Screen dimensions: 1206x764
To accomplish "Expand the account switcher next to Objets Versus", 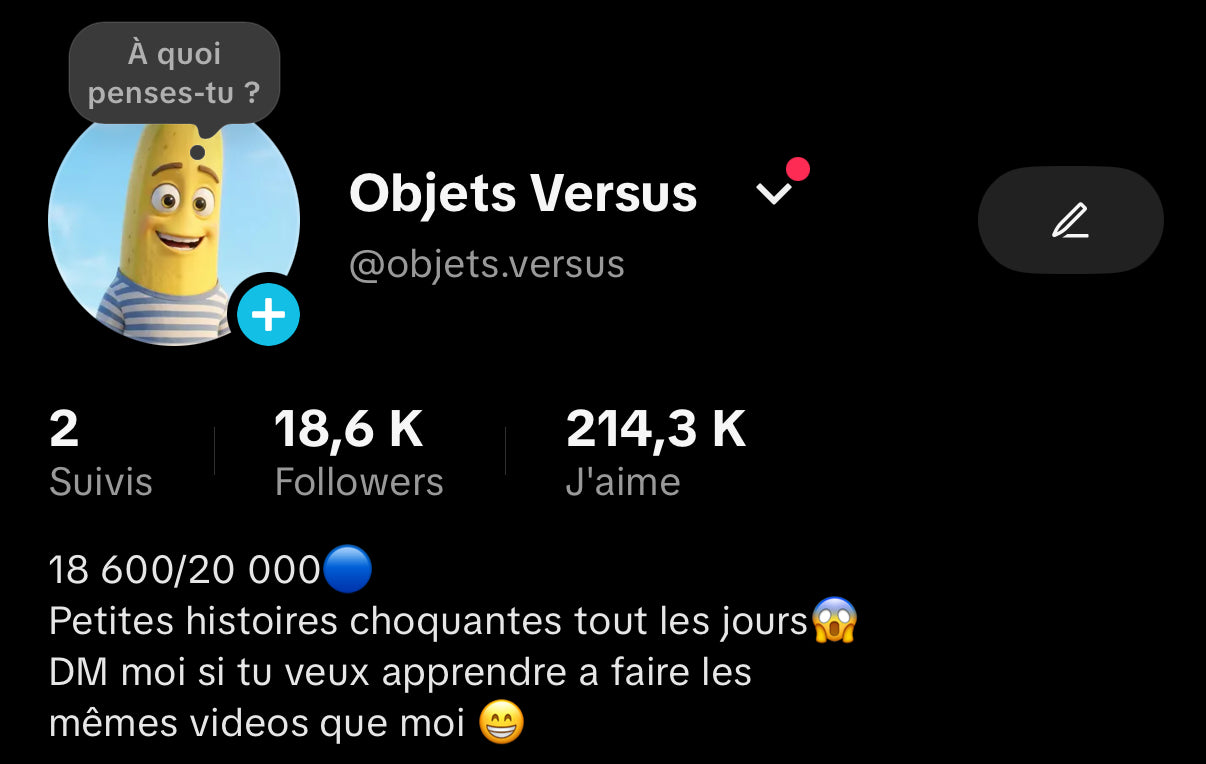I will pos(773,193).
